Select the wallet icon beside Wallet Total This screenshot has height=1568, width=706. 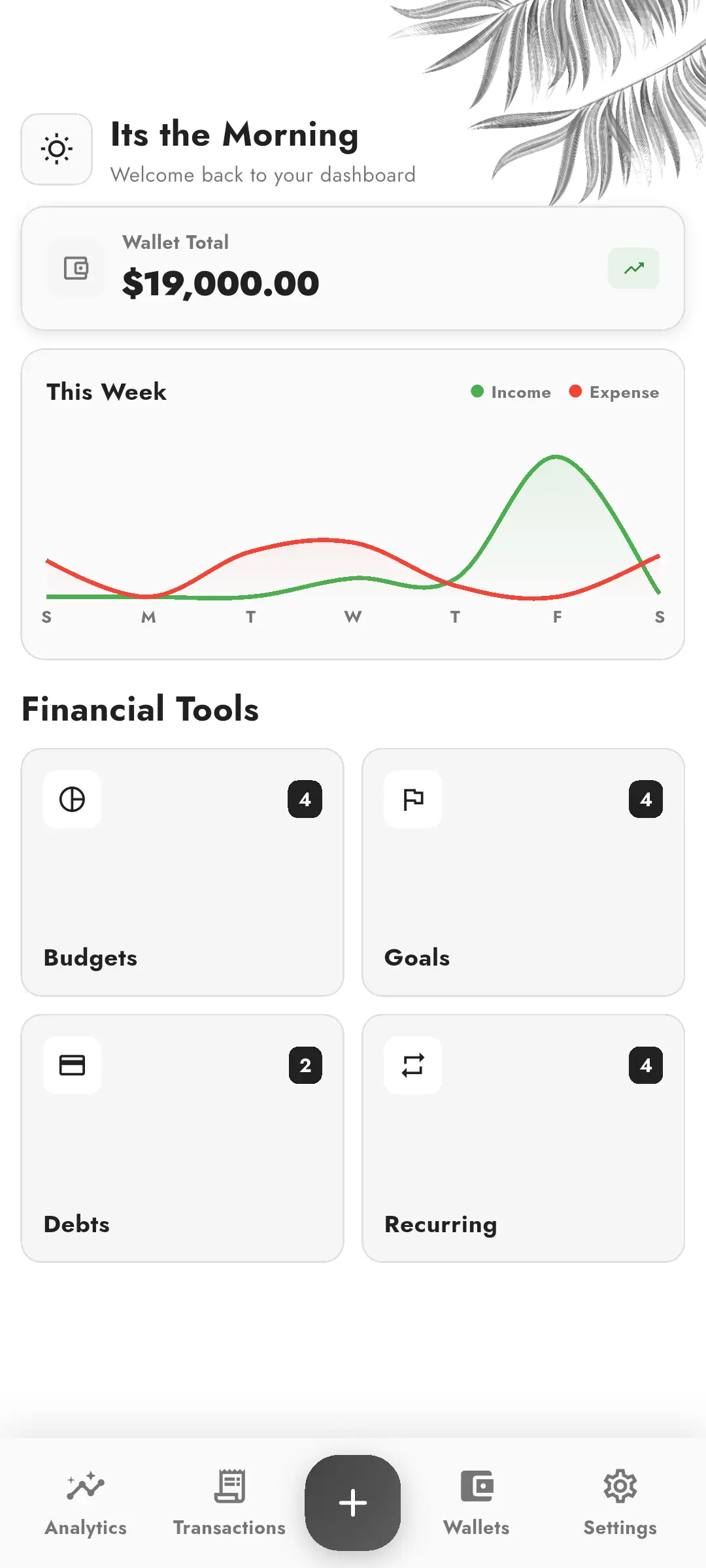[x=75, y=268]
